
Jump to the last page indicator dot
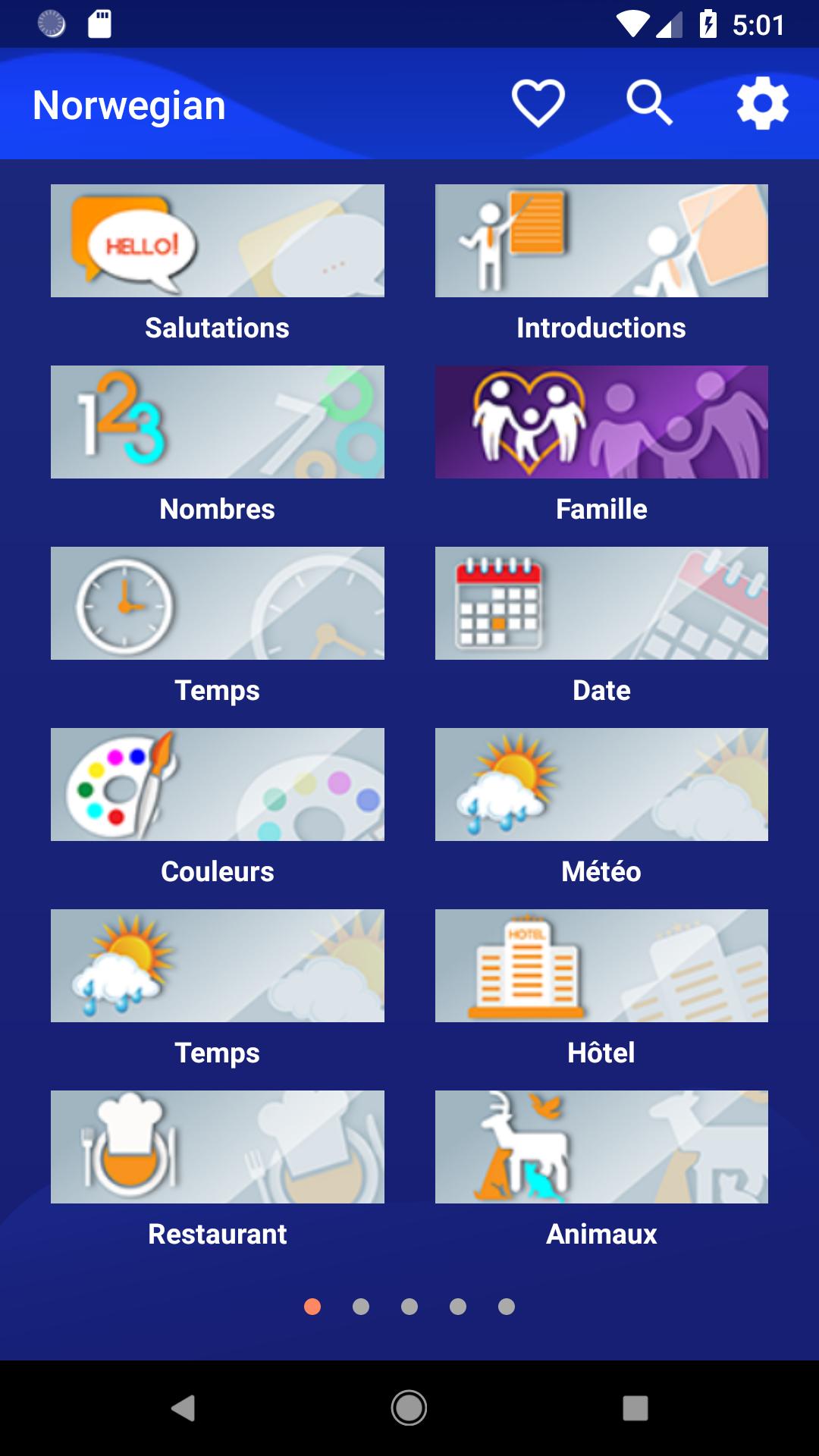507,1307
